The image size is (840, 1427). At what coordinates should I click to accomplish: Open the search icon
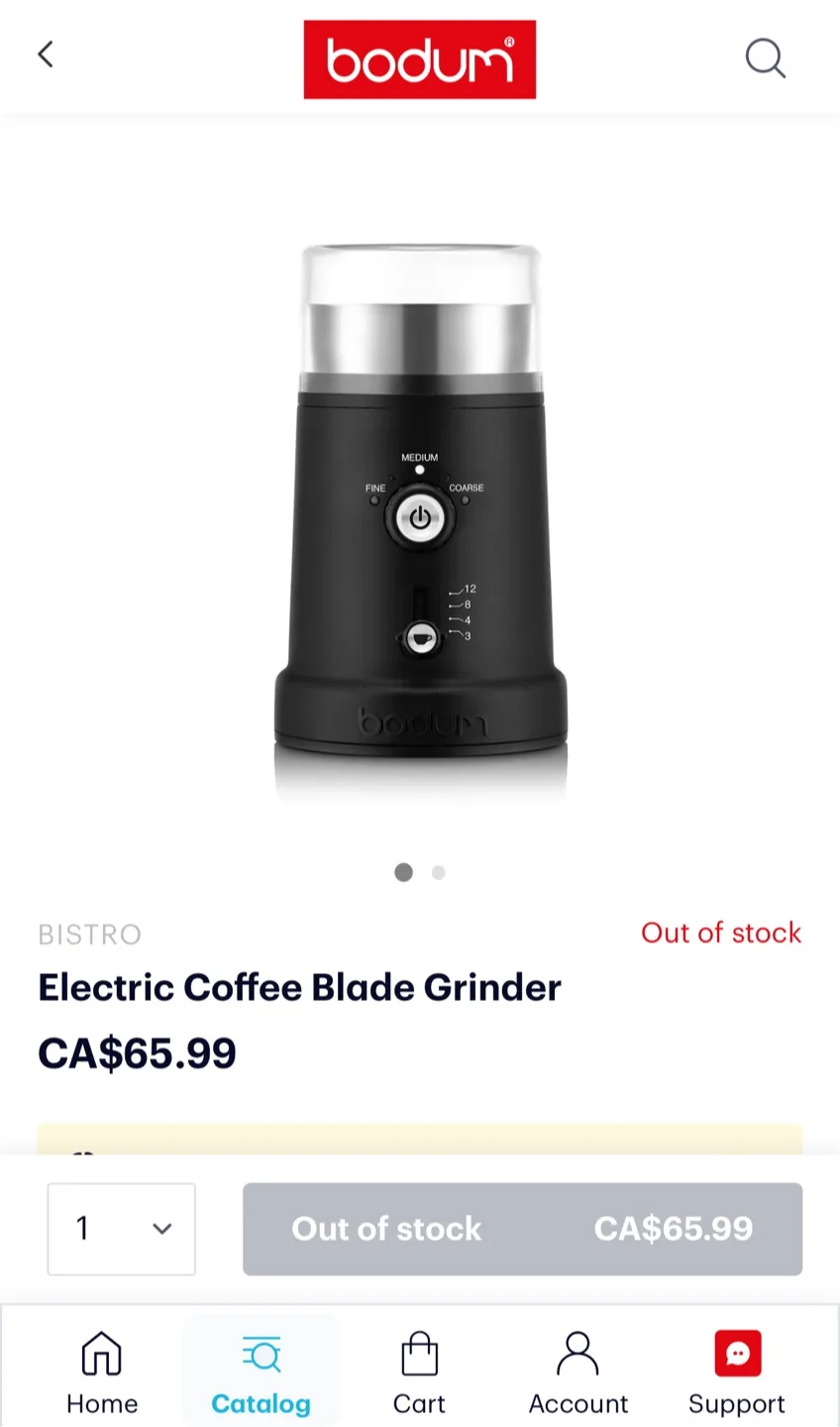pos(765,58)
